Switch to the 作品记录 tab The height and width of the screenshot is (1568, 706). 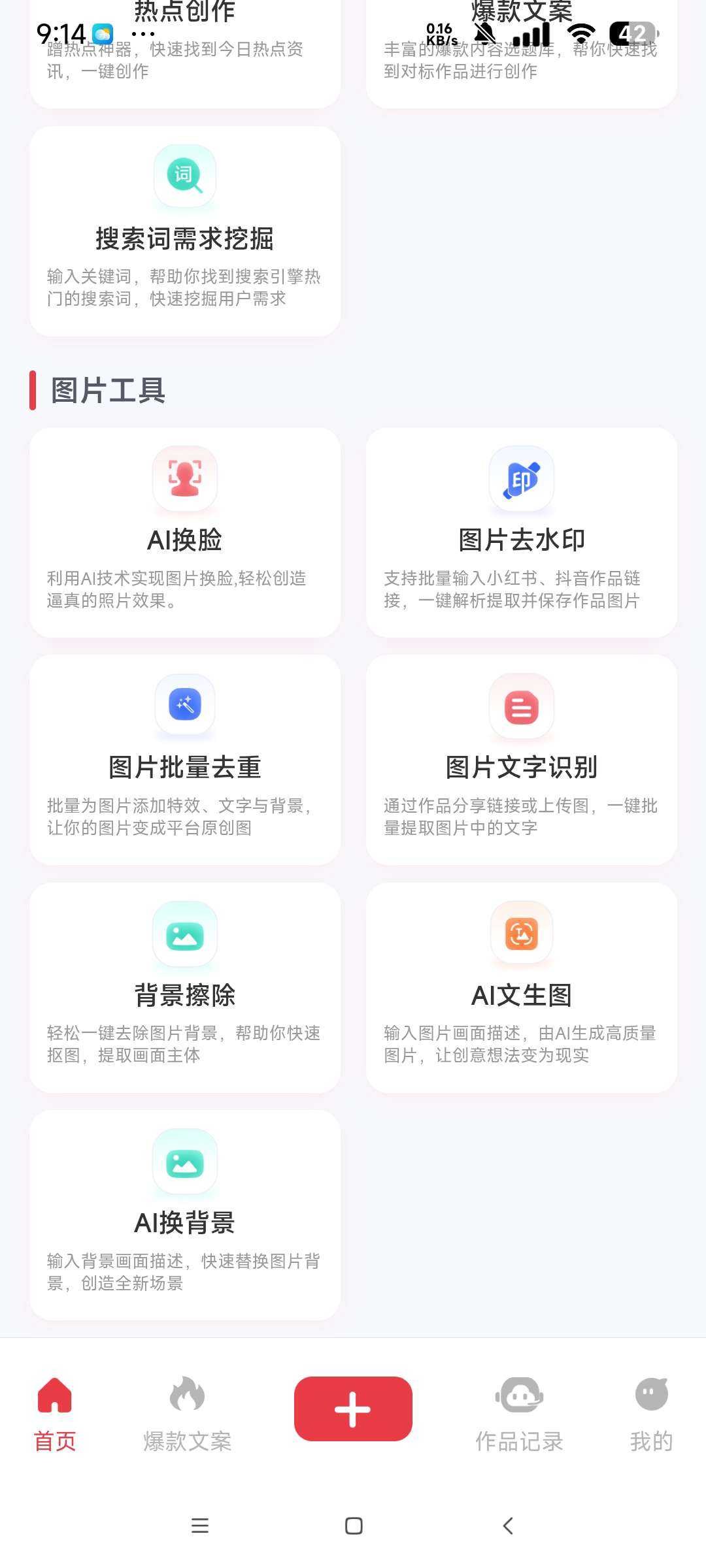[519, 1414]
